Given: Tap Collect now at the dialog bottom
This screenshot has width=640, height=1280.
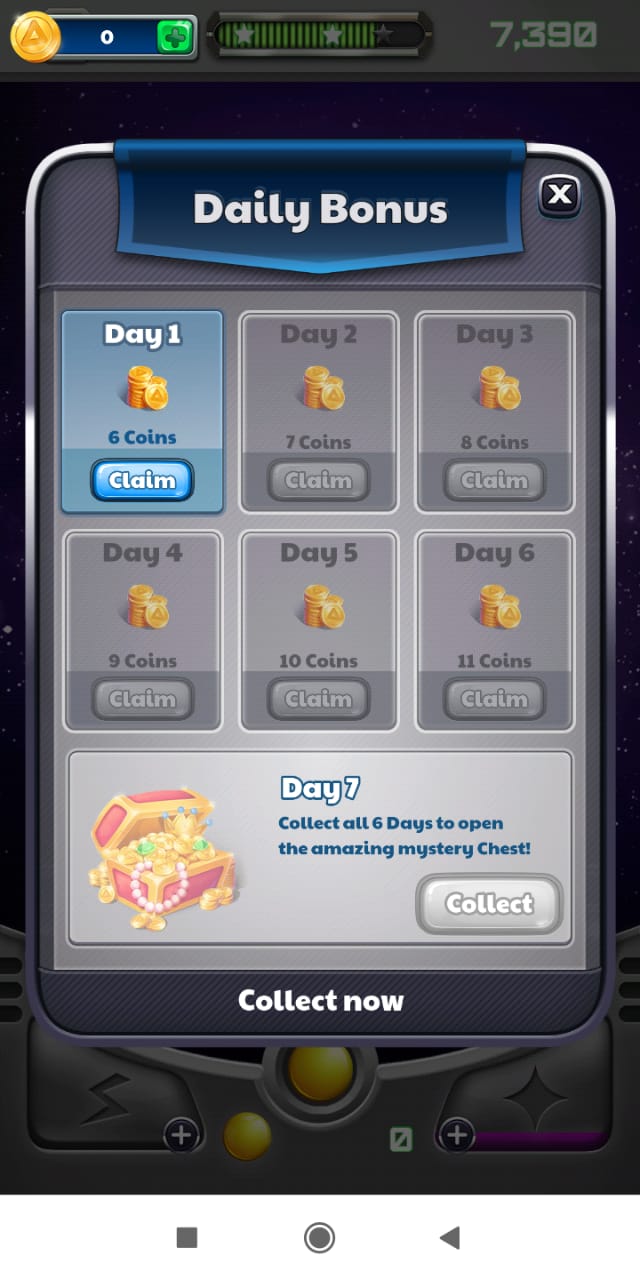Looking at the screenshot, I should pos(320,1000).
